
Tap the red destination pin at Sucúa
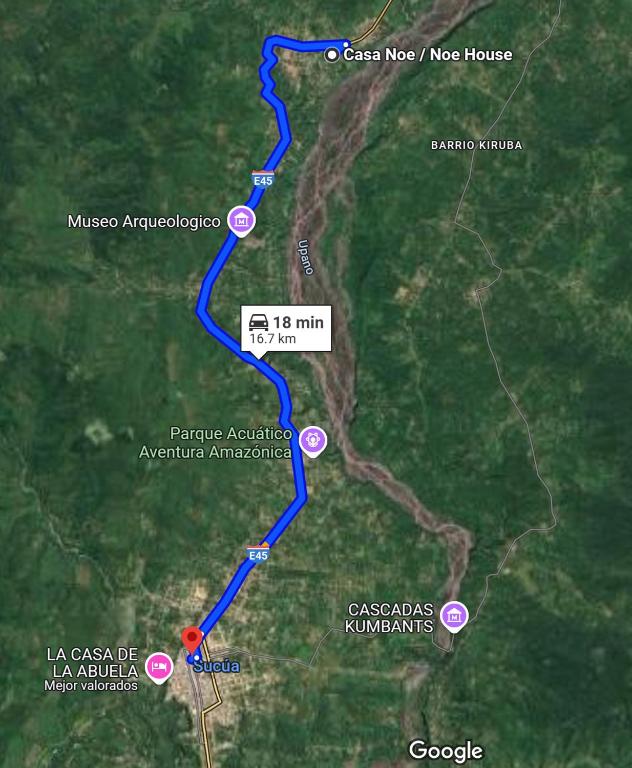tap(192, 640)
